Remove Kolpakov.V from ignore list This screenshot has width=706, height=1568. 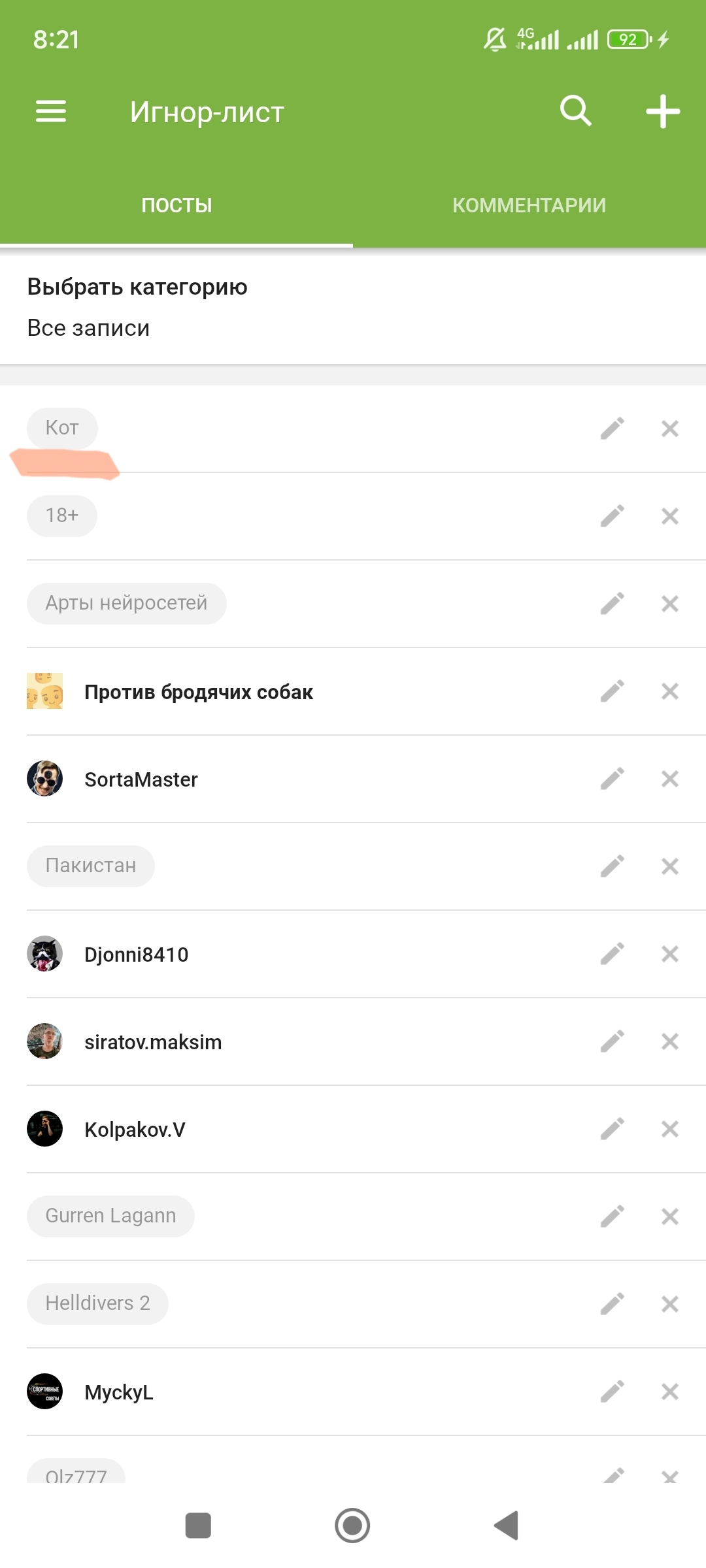(x=670, y=1129)
